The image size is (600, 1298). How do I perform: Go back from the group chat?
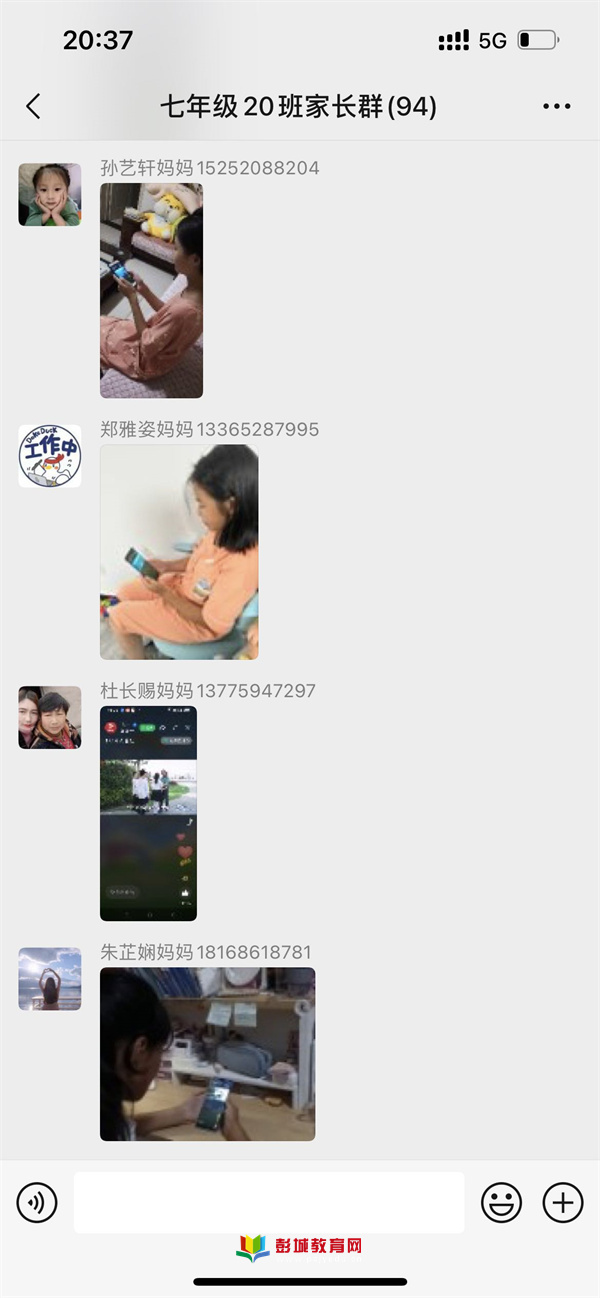pos(33,107)
